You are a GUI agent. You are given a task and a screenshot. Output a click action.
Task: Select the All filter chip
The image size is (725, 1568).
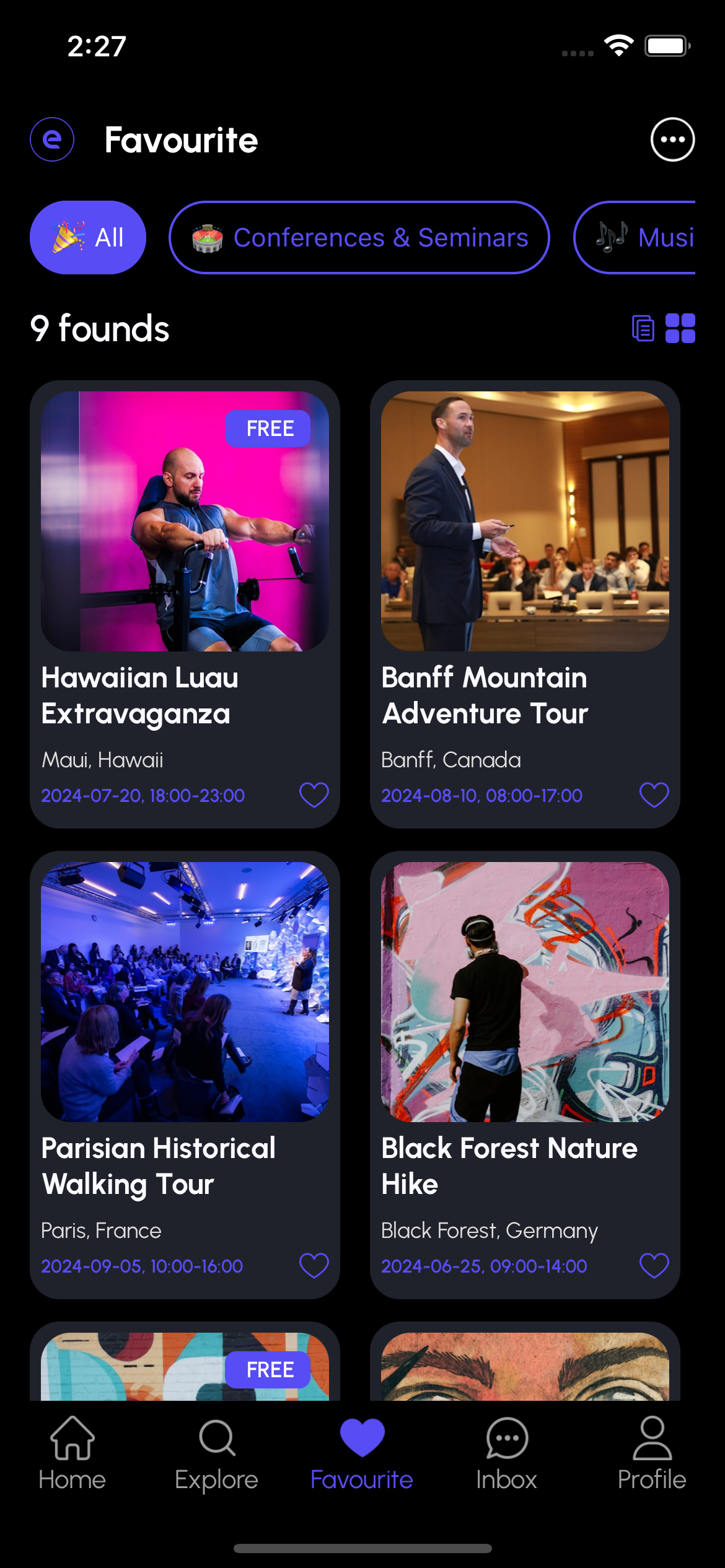point(88,238)
